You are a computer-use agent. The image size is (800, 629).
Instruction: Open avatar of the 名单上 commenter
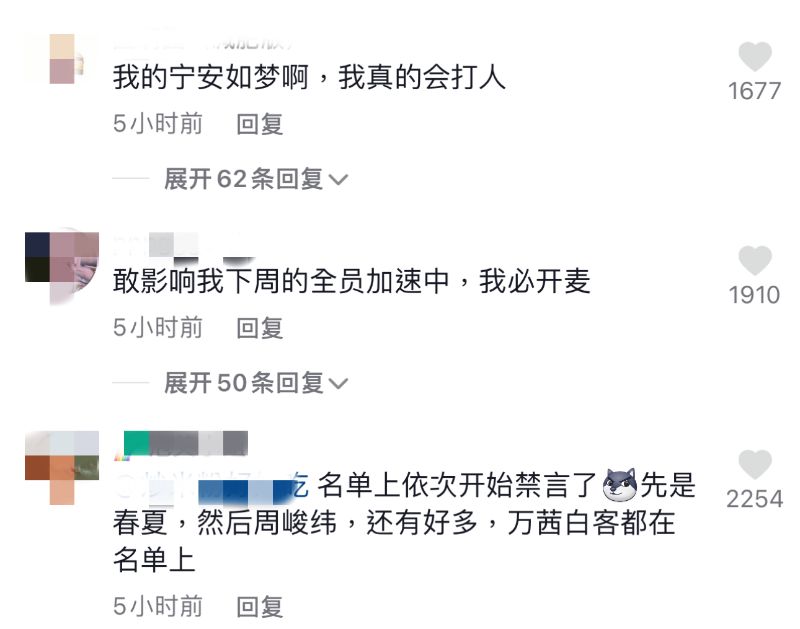(x=62, y=468)
